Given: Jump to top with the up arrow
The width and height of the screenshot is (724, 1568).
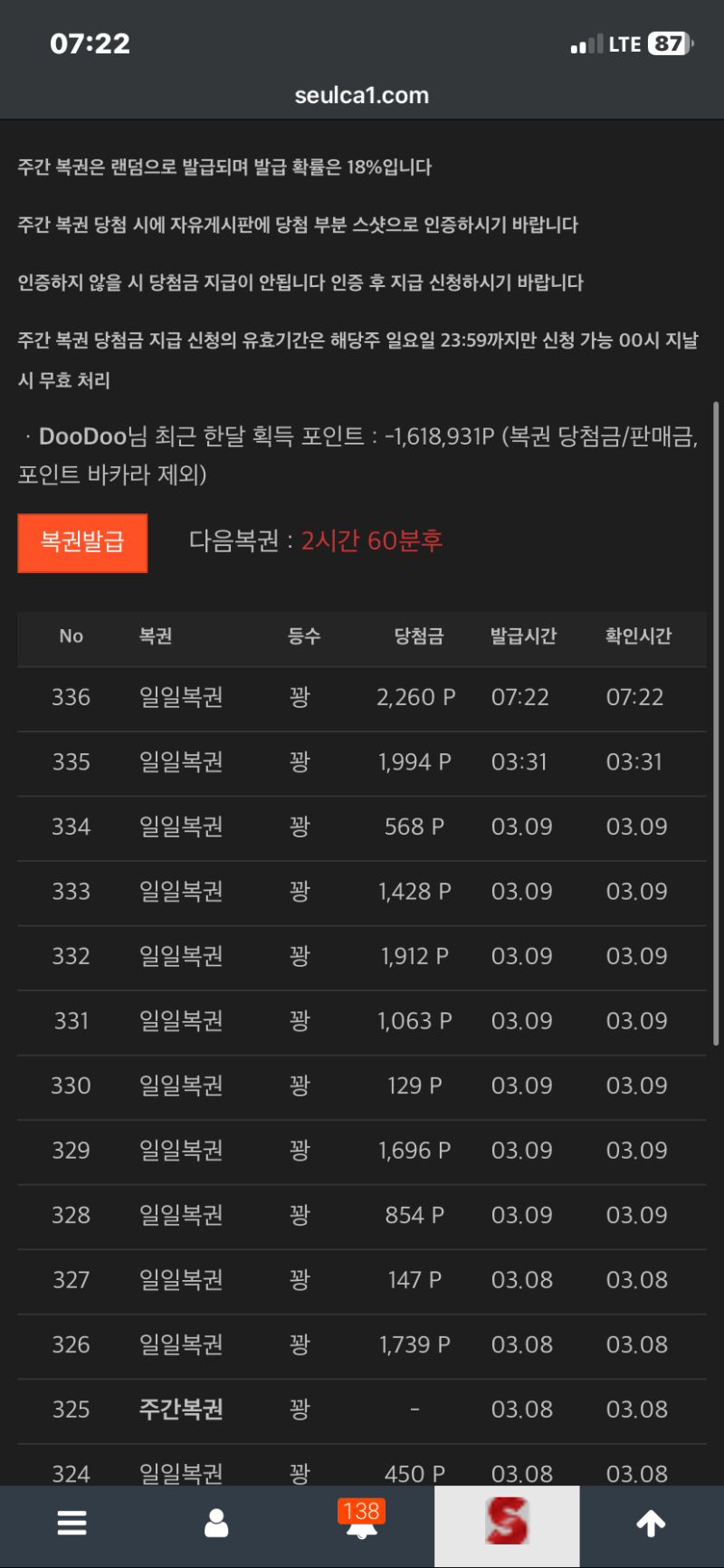Looking at the screenshot, I should click(651, 1524).
